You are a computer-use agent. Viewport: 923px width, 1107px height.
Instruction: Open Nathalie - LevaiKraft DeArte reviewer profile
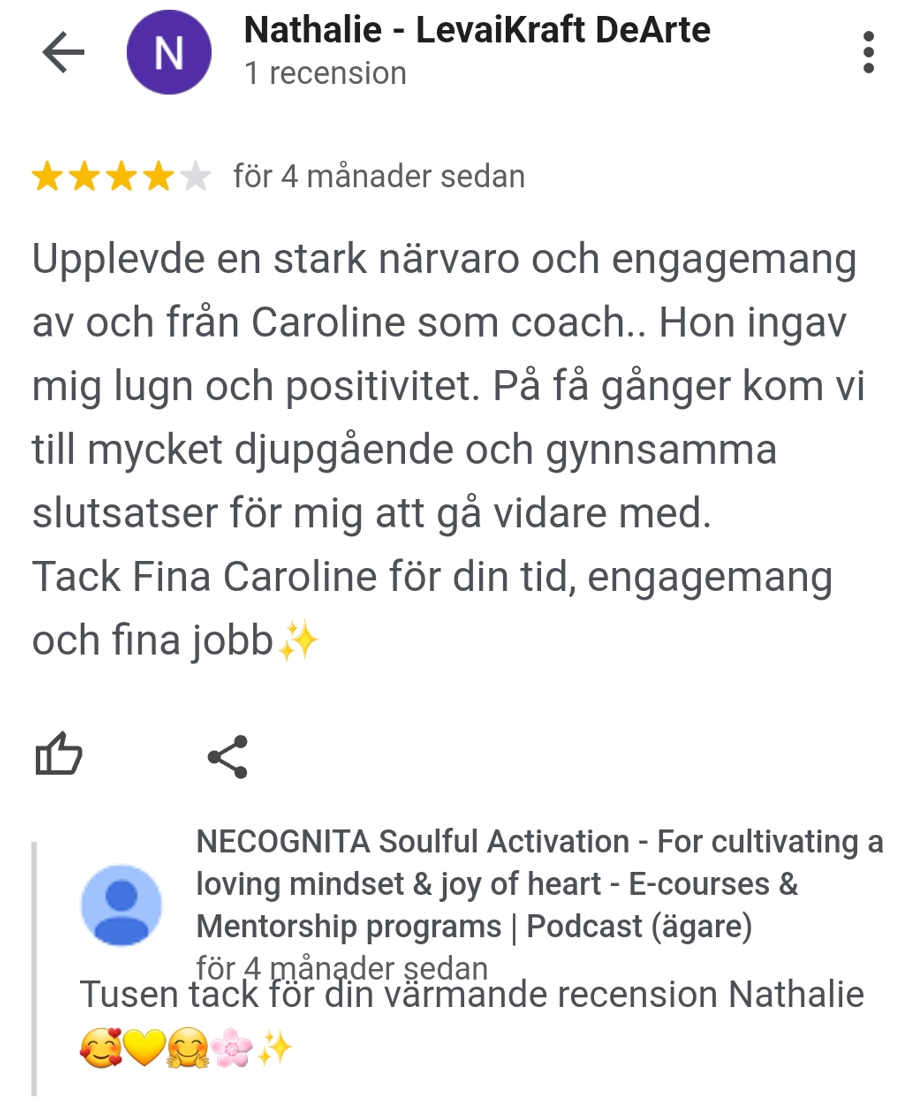pyautogui.click(x=476, y=30)
